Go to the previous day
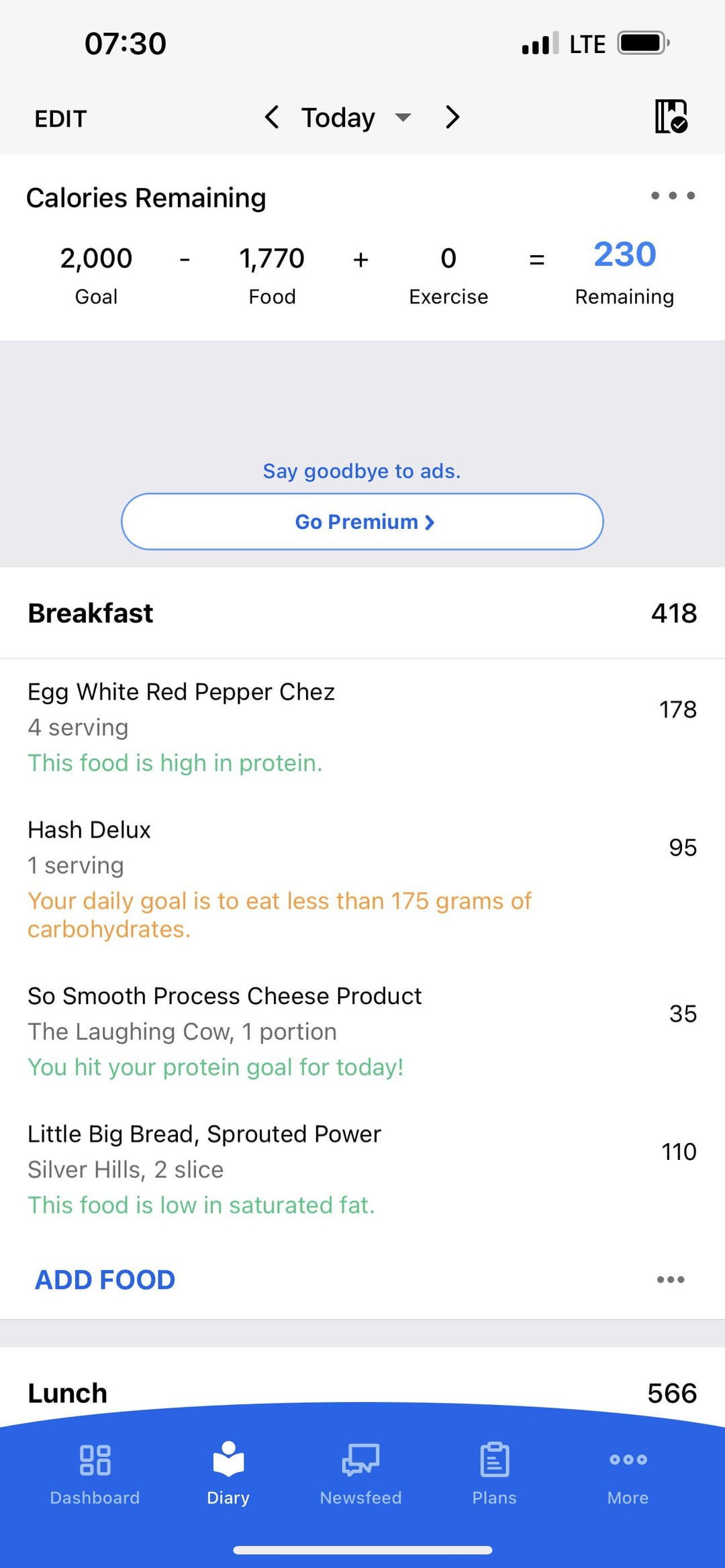 coord(271,117)
